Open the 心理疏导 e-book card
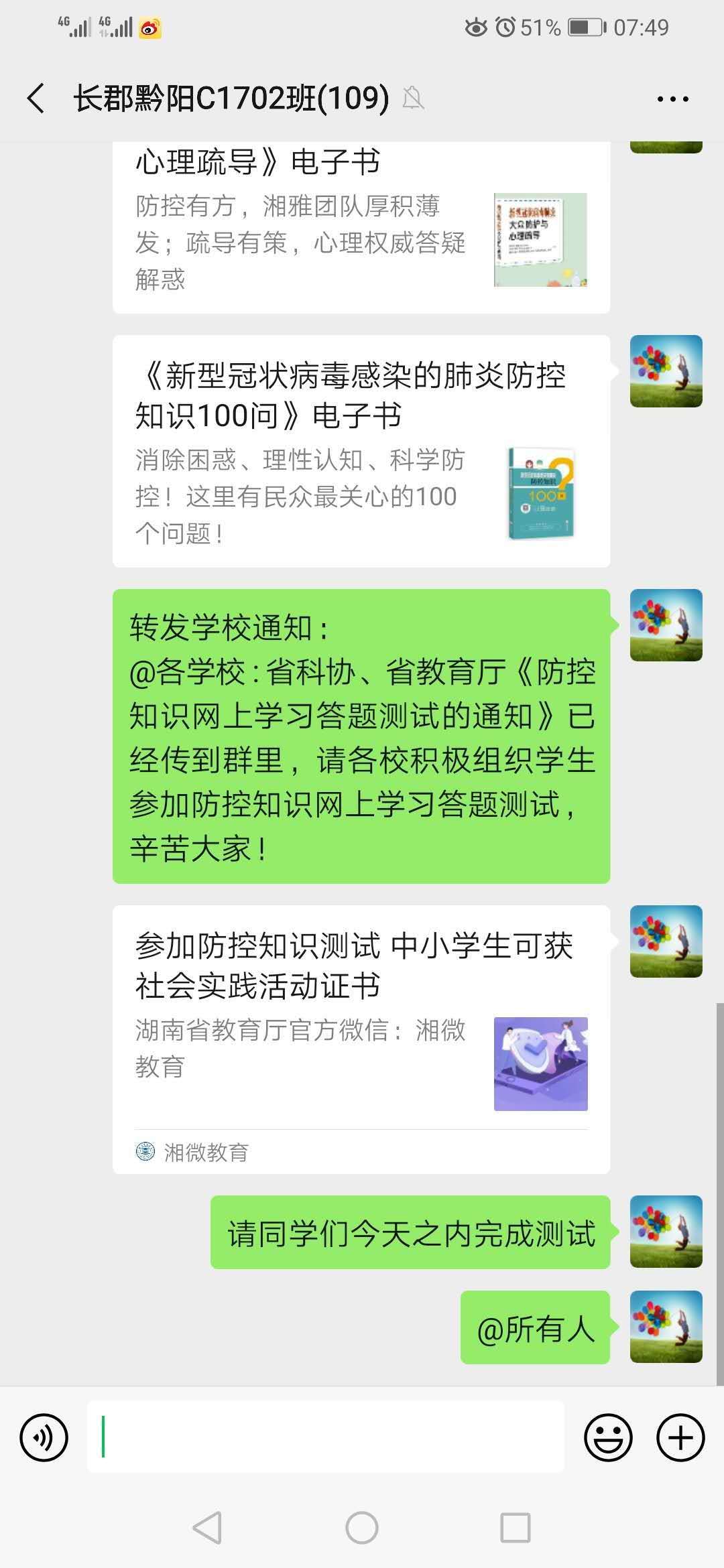Screen dimensions: 724x1568 (361, 227)
